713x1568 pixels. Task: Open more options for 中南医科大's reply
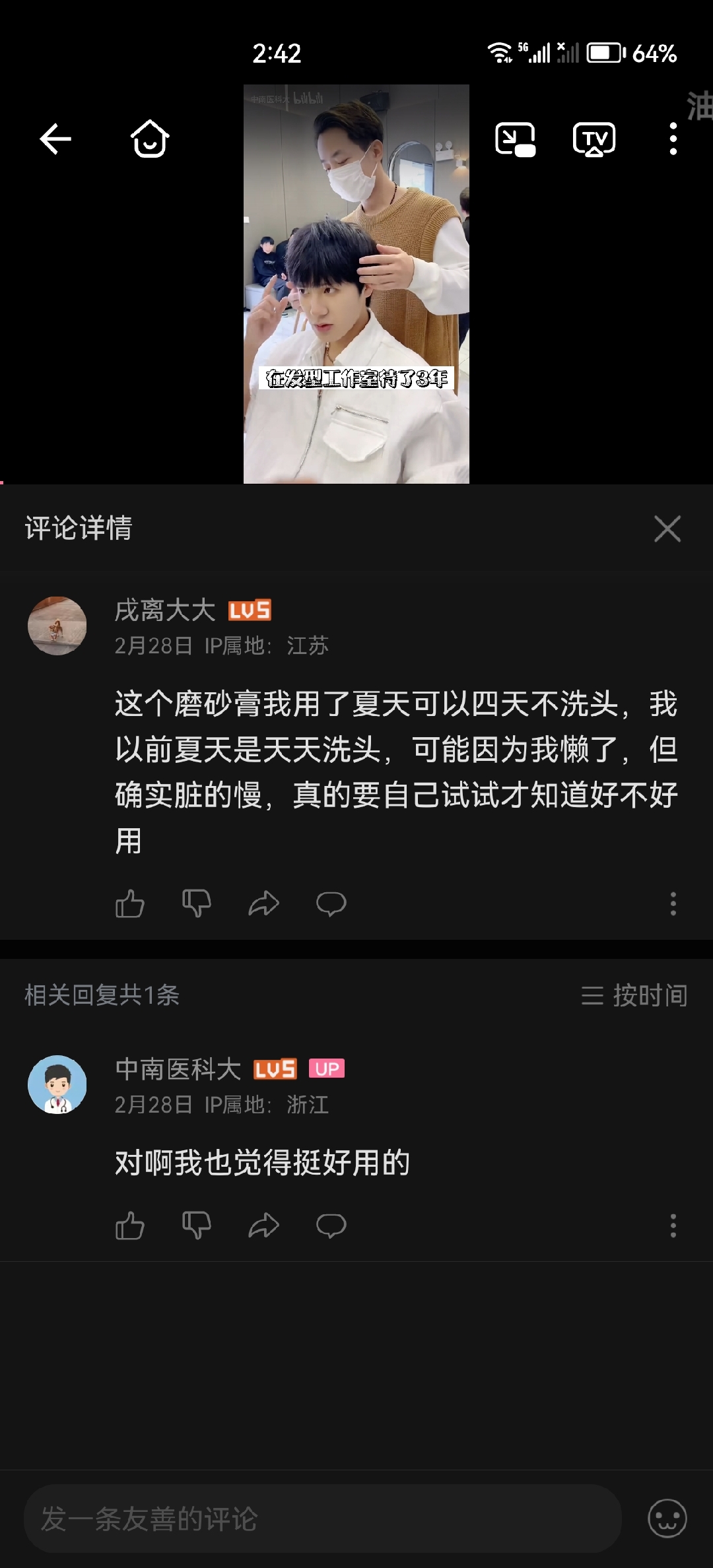(x=673, y=1225)
